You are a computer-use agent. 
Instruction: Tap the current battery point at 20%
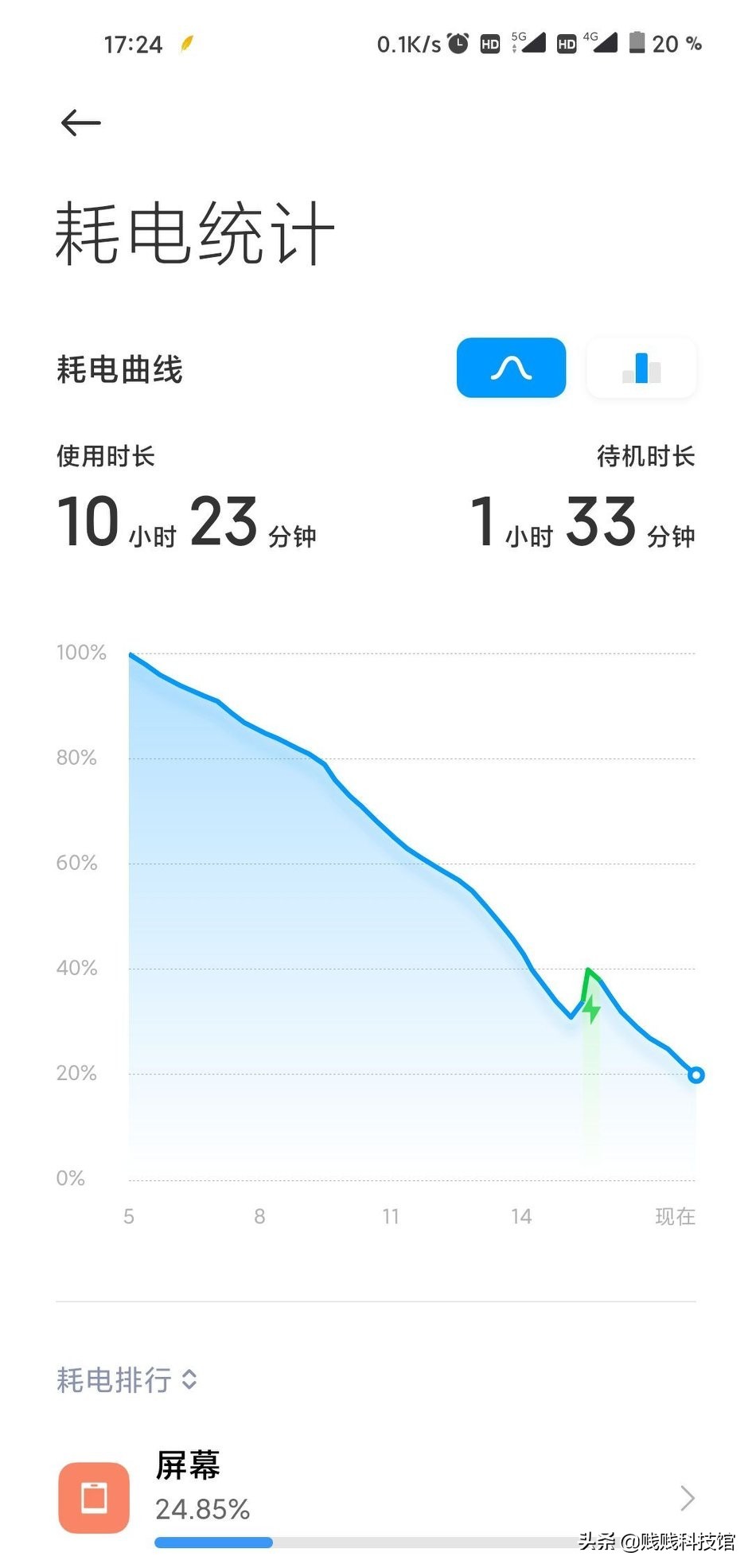[x=696, y=1075]
